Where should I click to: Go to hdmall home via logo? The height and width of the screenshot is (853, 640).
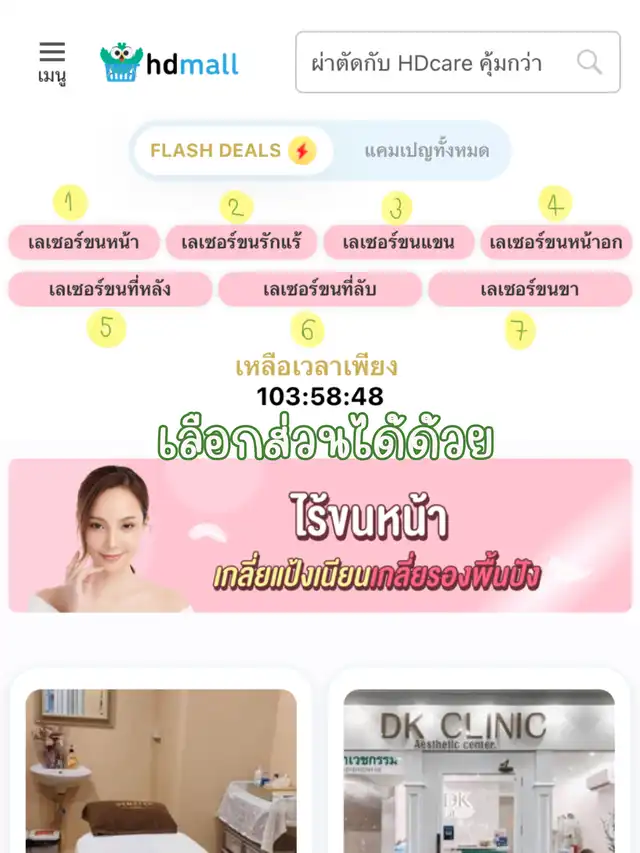[x=170, y=63]
